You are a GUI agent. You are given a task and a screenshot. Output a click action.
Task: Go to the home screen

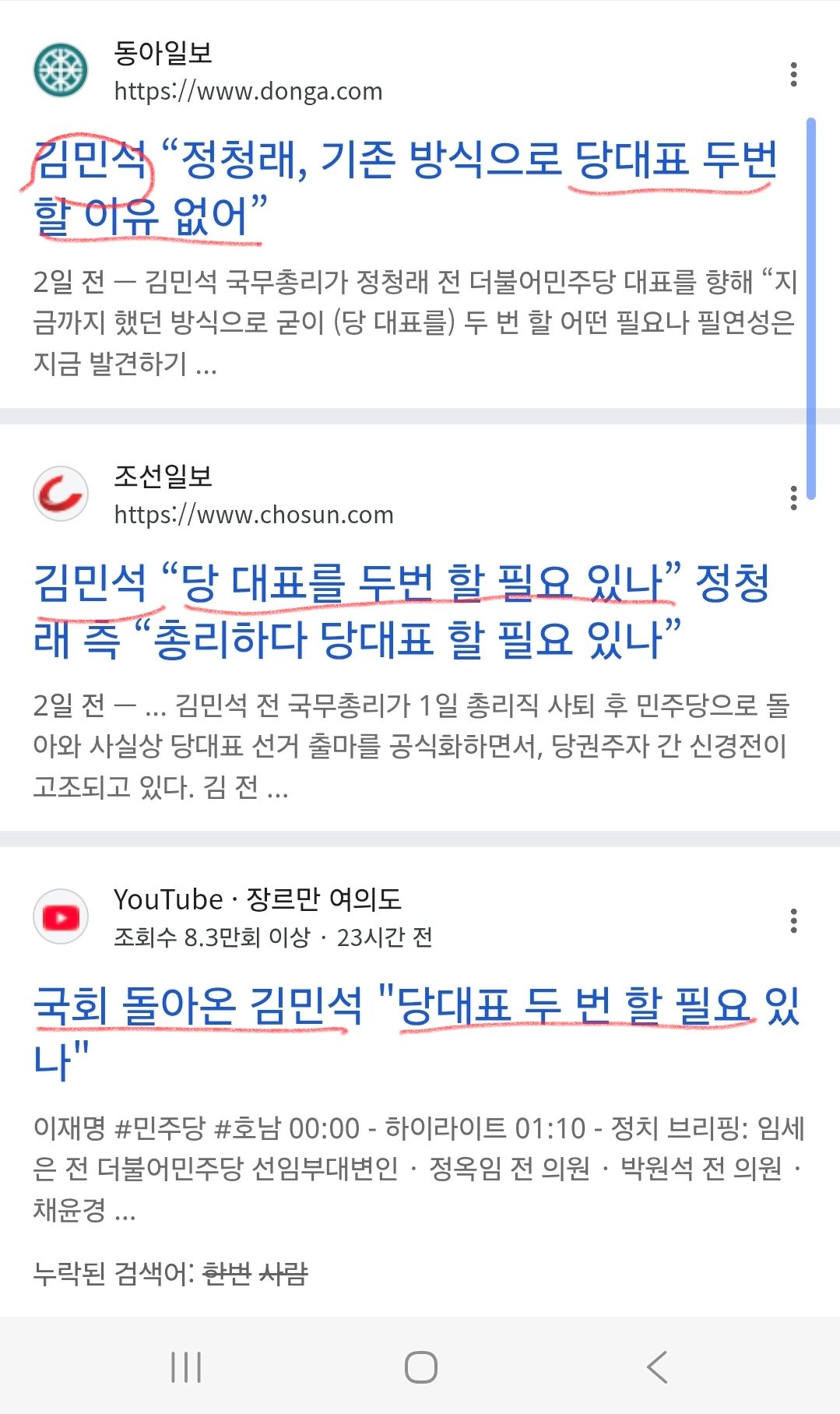(420, 1367)
